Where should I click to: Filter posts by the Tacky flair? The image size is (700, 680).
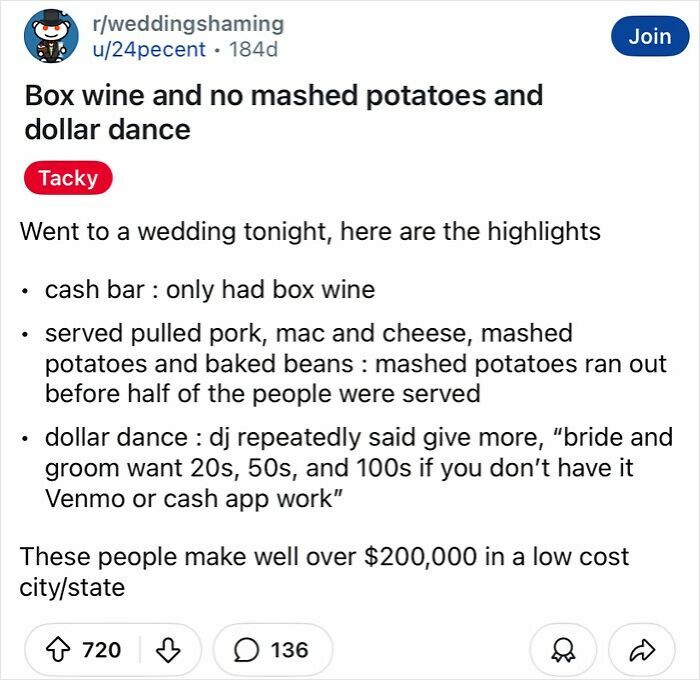coord(68,178)
